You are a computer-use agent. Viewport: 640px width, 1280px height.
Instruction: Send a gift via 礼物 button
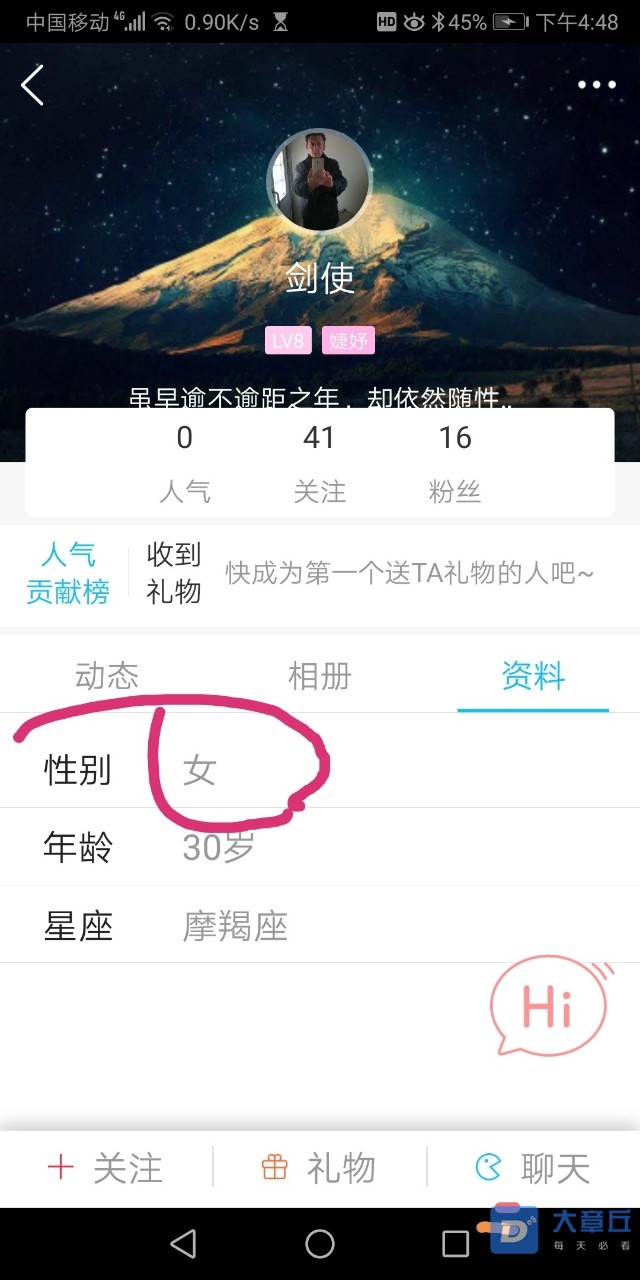(319, 1168)
